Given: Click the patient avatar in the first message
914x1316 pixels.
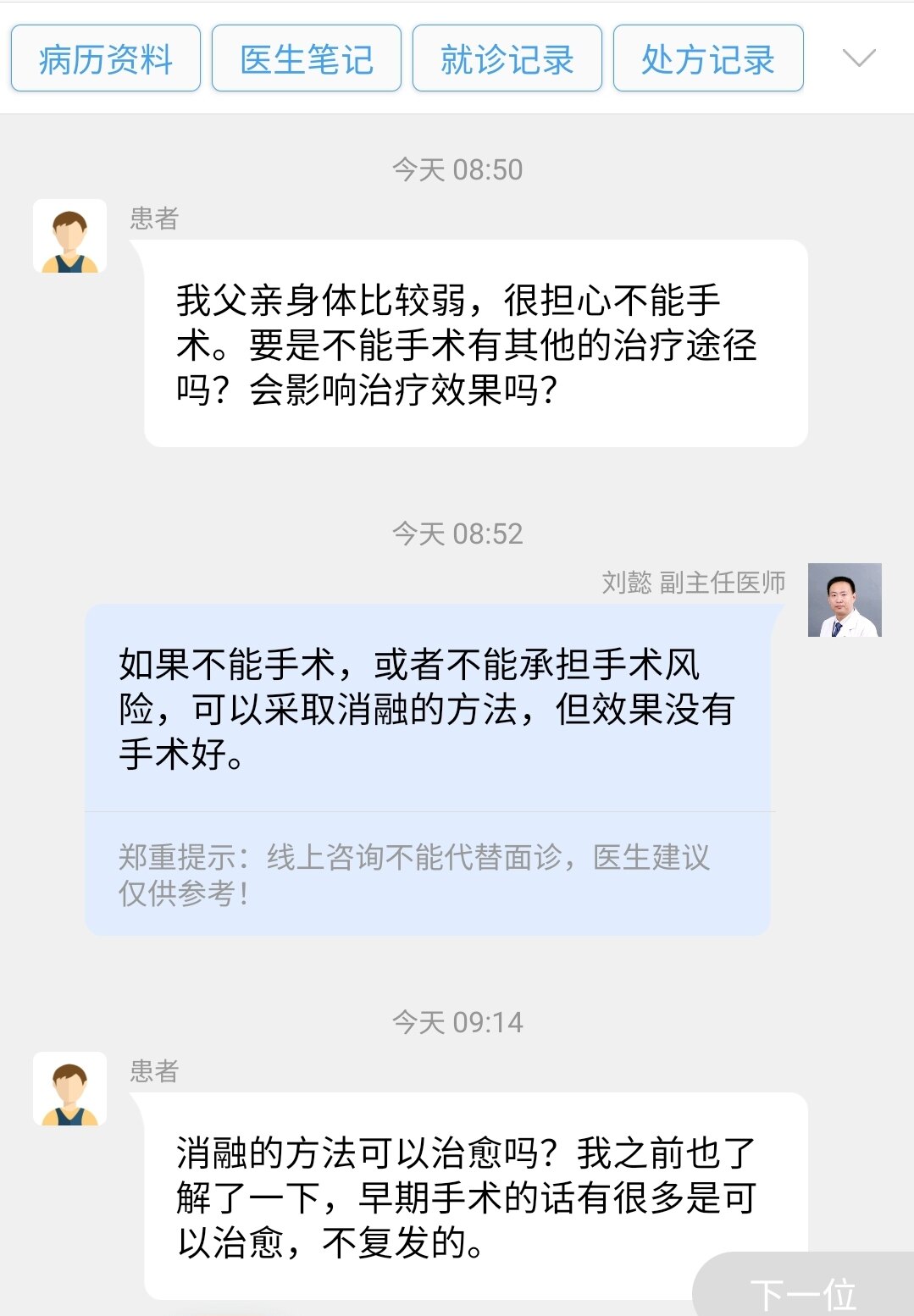Looking at the screenshot, I should [70, 235].
